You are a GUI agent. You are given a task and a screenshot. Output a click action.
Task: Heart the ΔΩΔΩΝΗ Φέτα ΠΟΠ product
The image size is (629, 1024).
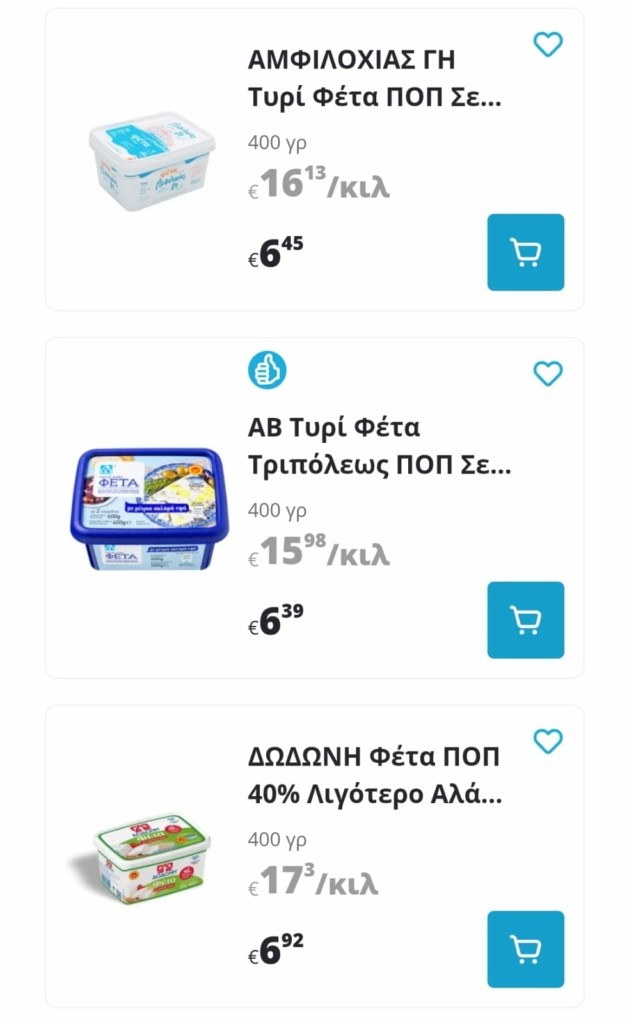click(547, 741)
